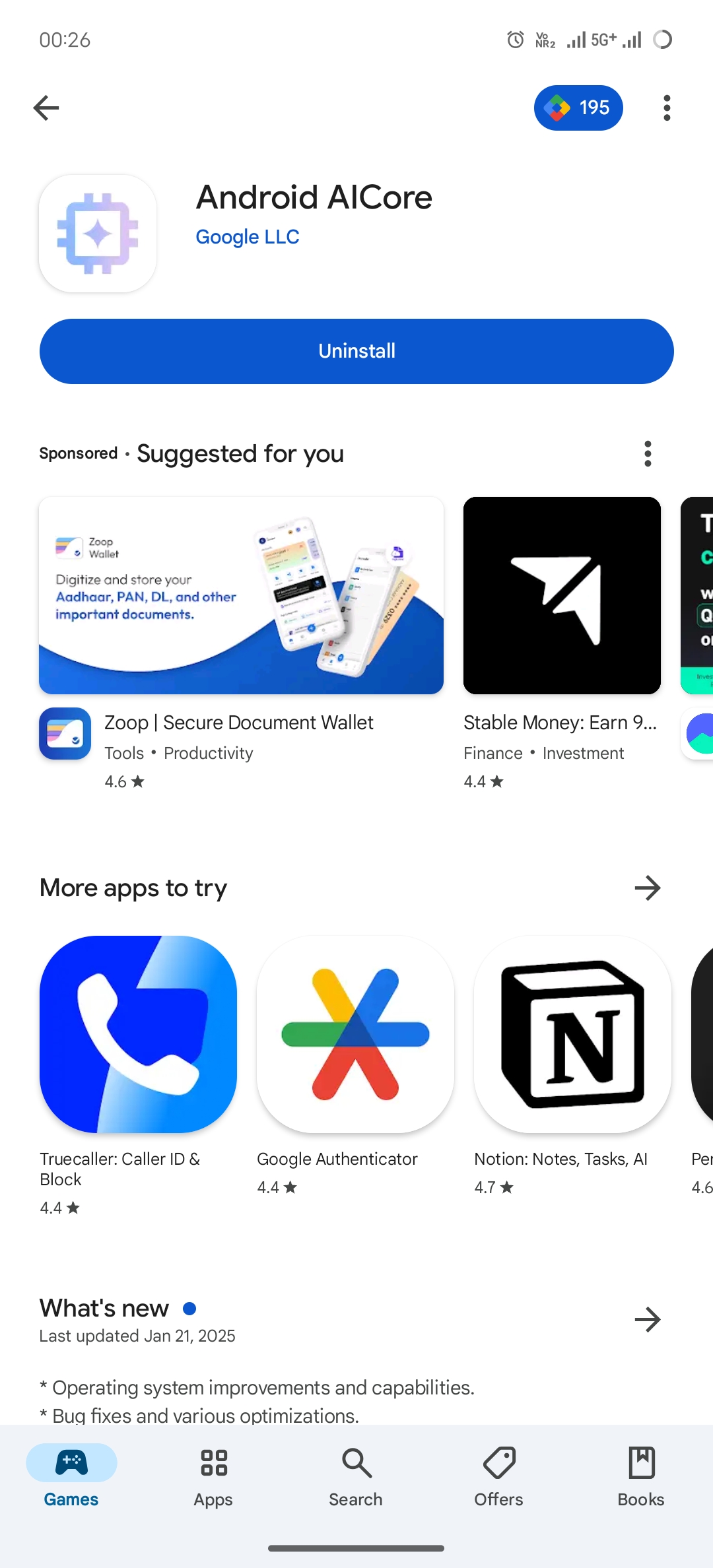The image size is (713, 1568).
Task: Switch to the Offers tab
Action: (x=498, y=1476)
